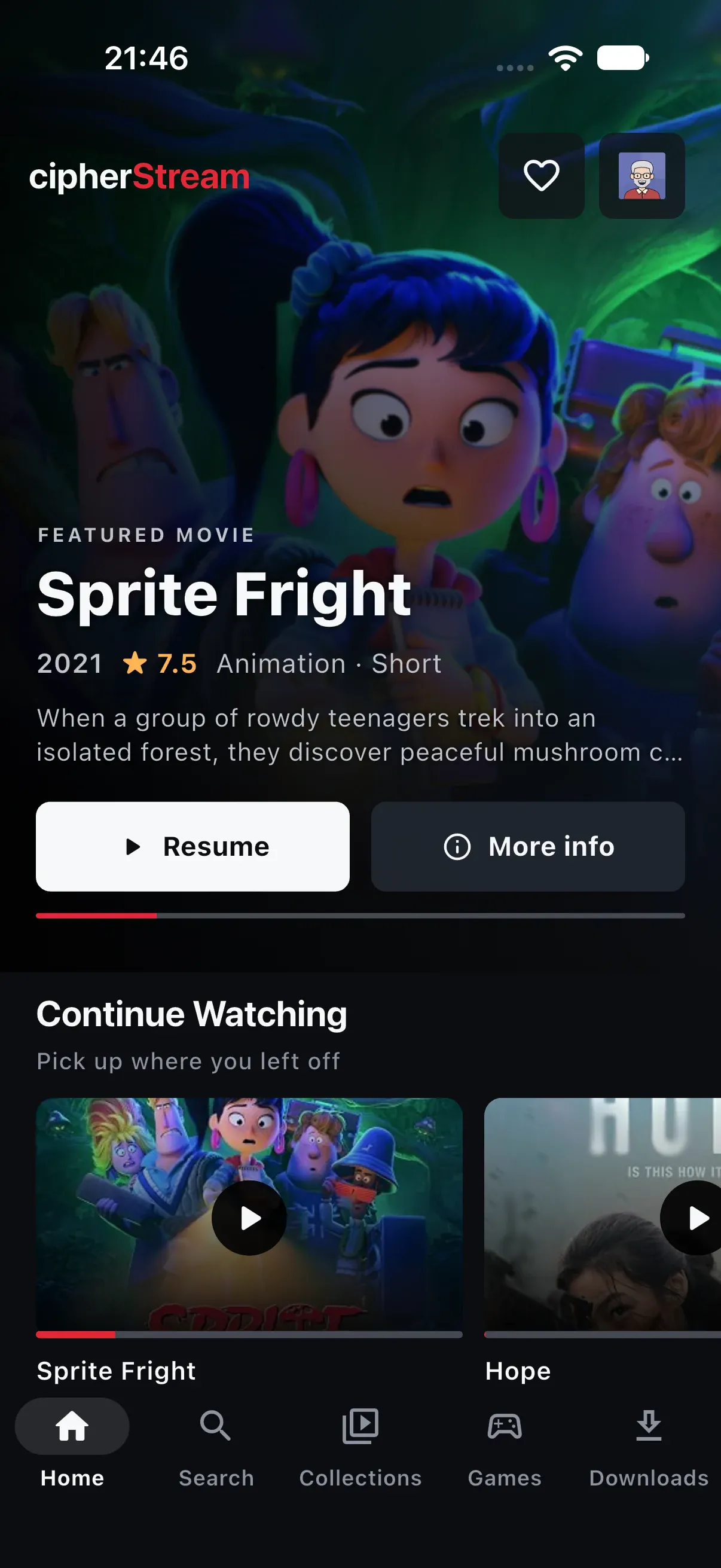Image resolution: width=721 pixels, height=1568 pixels.
Task: Play Sprite Fright from Continue Watching
Action: pos(249,1218)
